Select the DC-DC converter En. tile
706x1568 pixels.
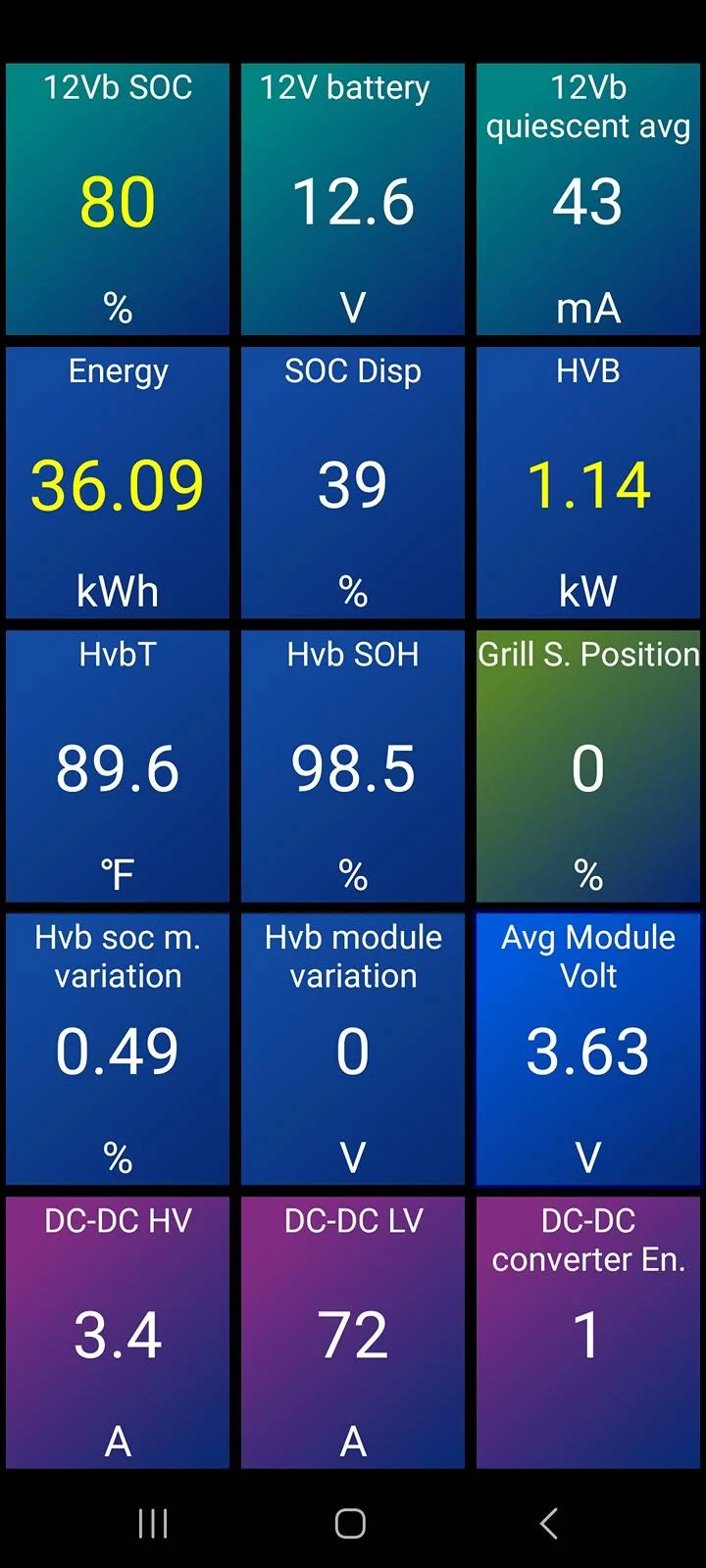pyautogui.click(x=588, y=1333)
